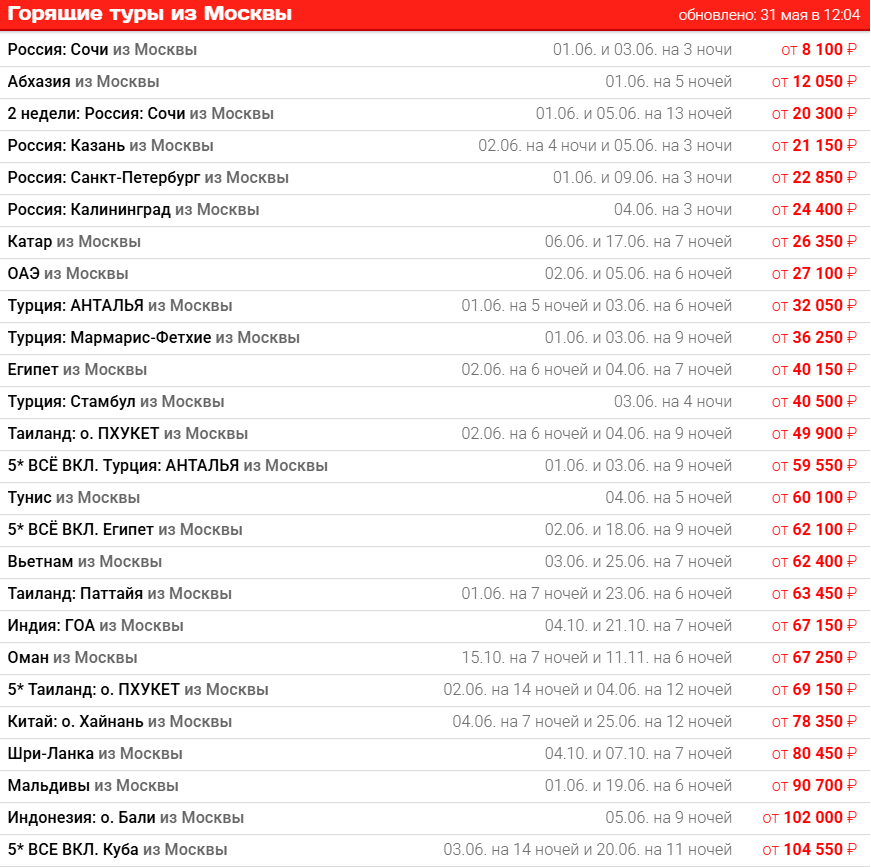Viewport: 871px width, 867px height.
Task: Select the Катар из Москвы tour
Action: tap(74, 241)
